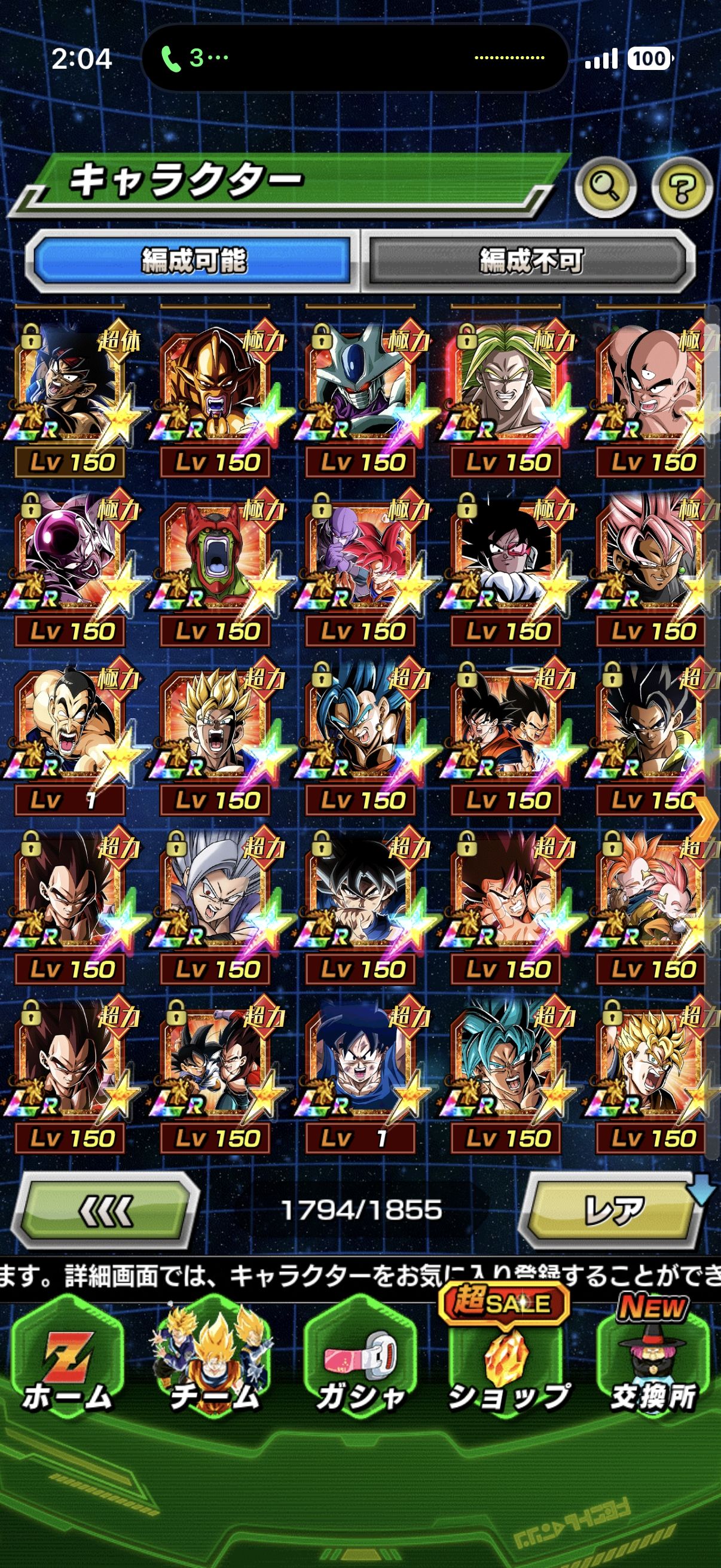Switch to the 編成不可 tab
This screenshot has width=721, height=1568.
point(530,261)
